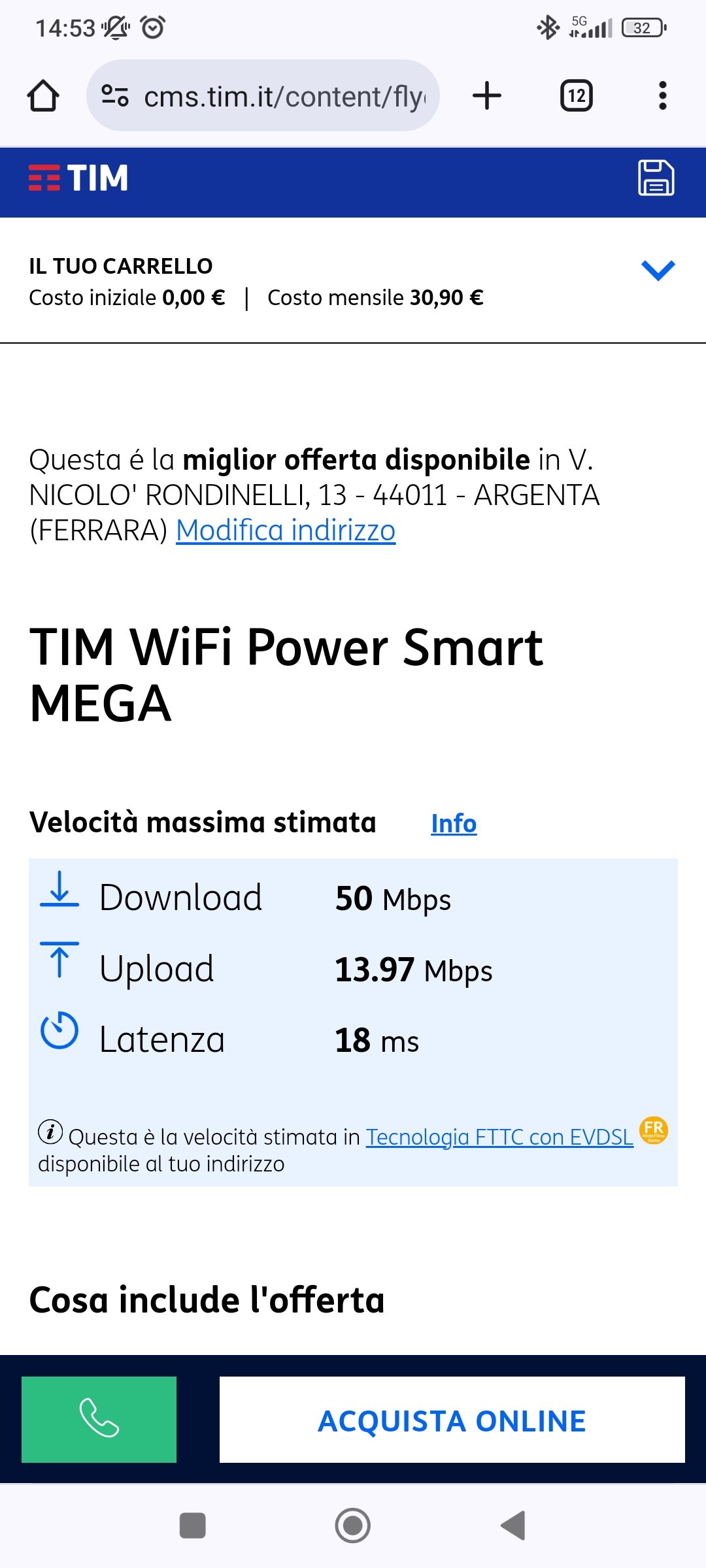
Task: Open recent apps from the navigation bar
Action: point(192,1526)
